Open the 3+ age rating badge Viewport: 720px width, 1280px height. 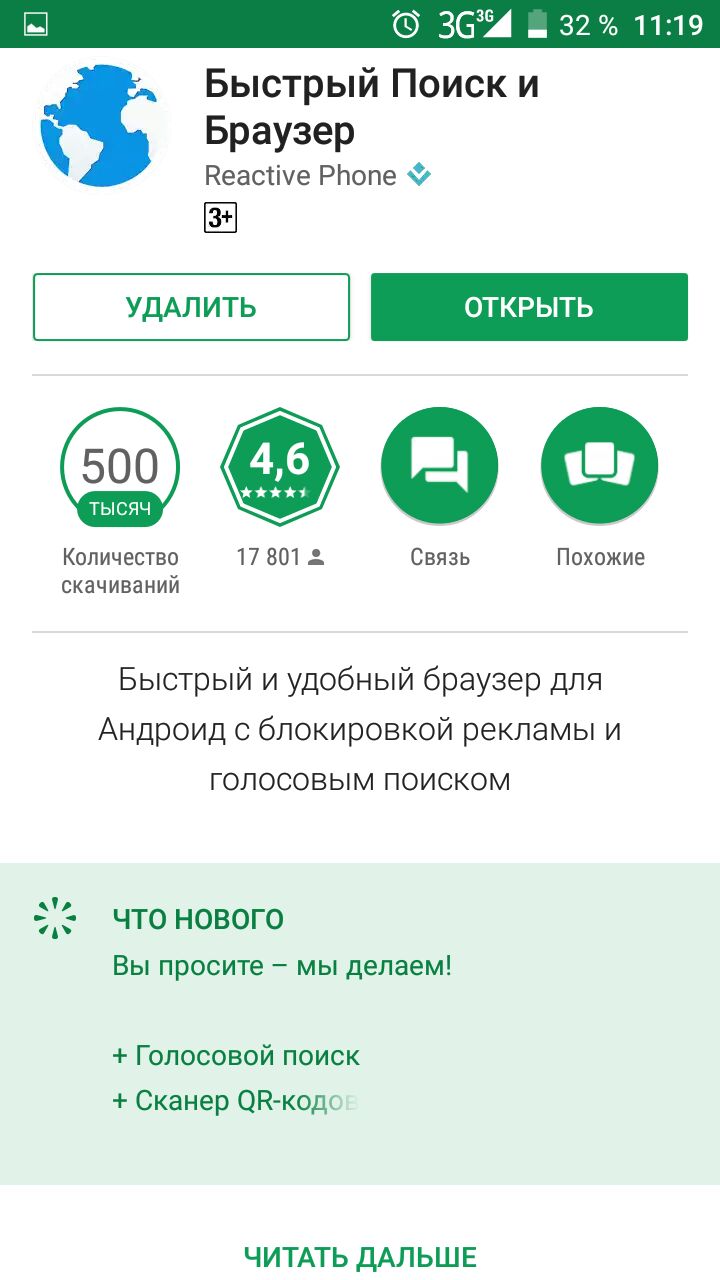tap(220, 218)
